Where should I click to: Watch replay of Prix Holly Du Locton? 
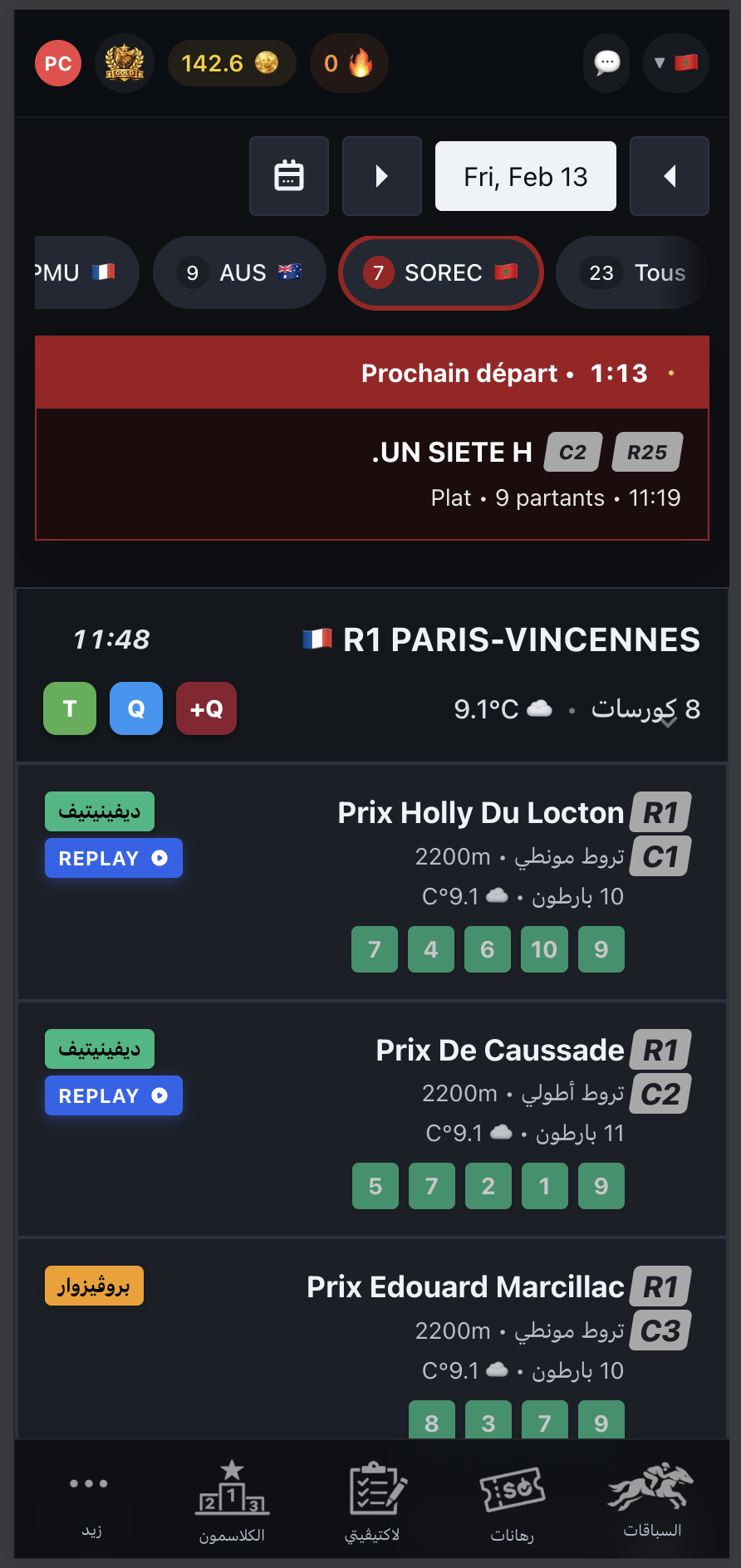tap(114, 858)
